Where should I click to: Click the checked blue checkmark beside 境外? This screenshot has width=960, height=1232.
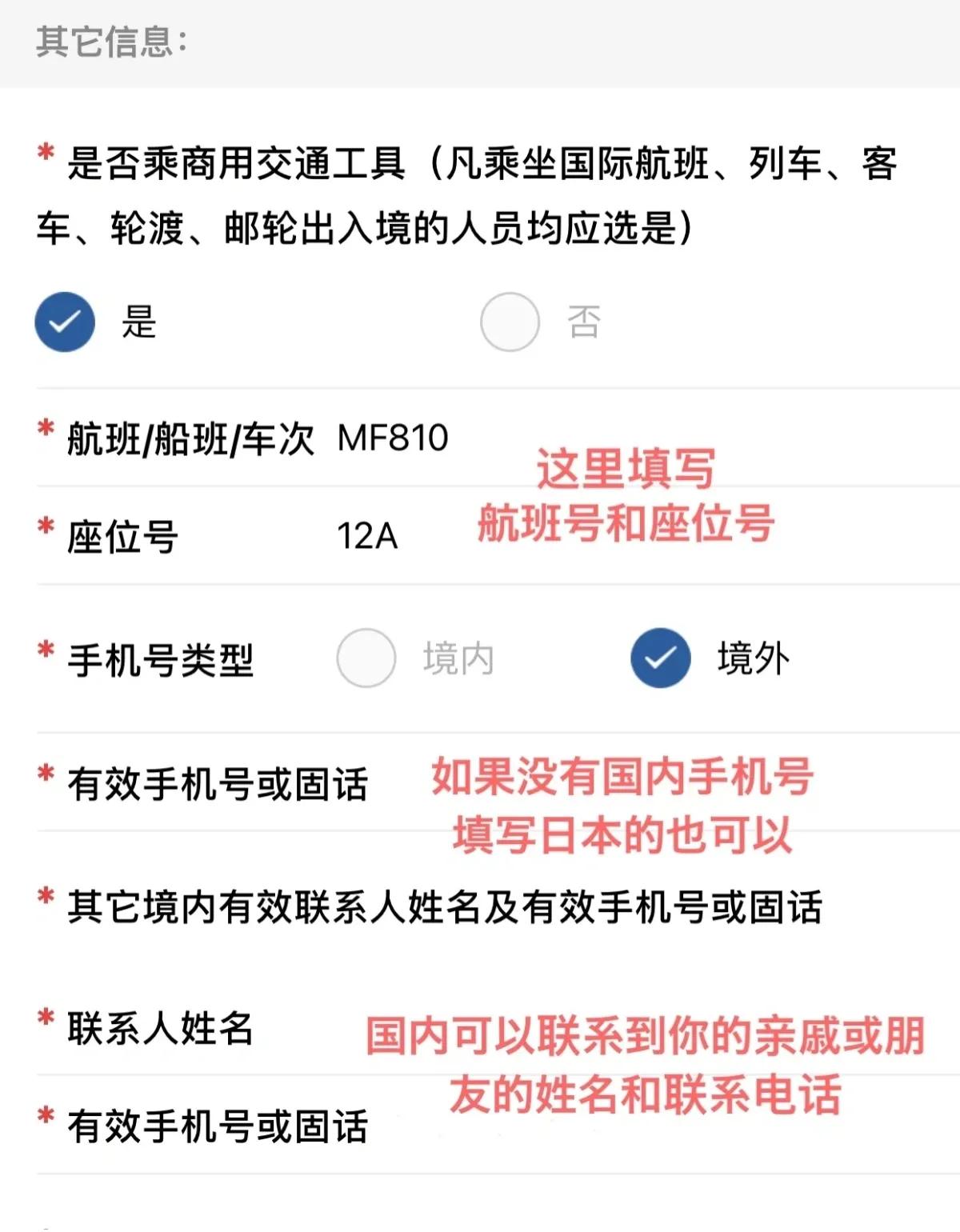click(657, 658)
